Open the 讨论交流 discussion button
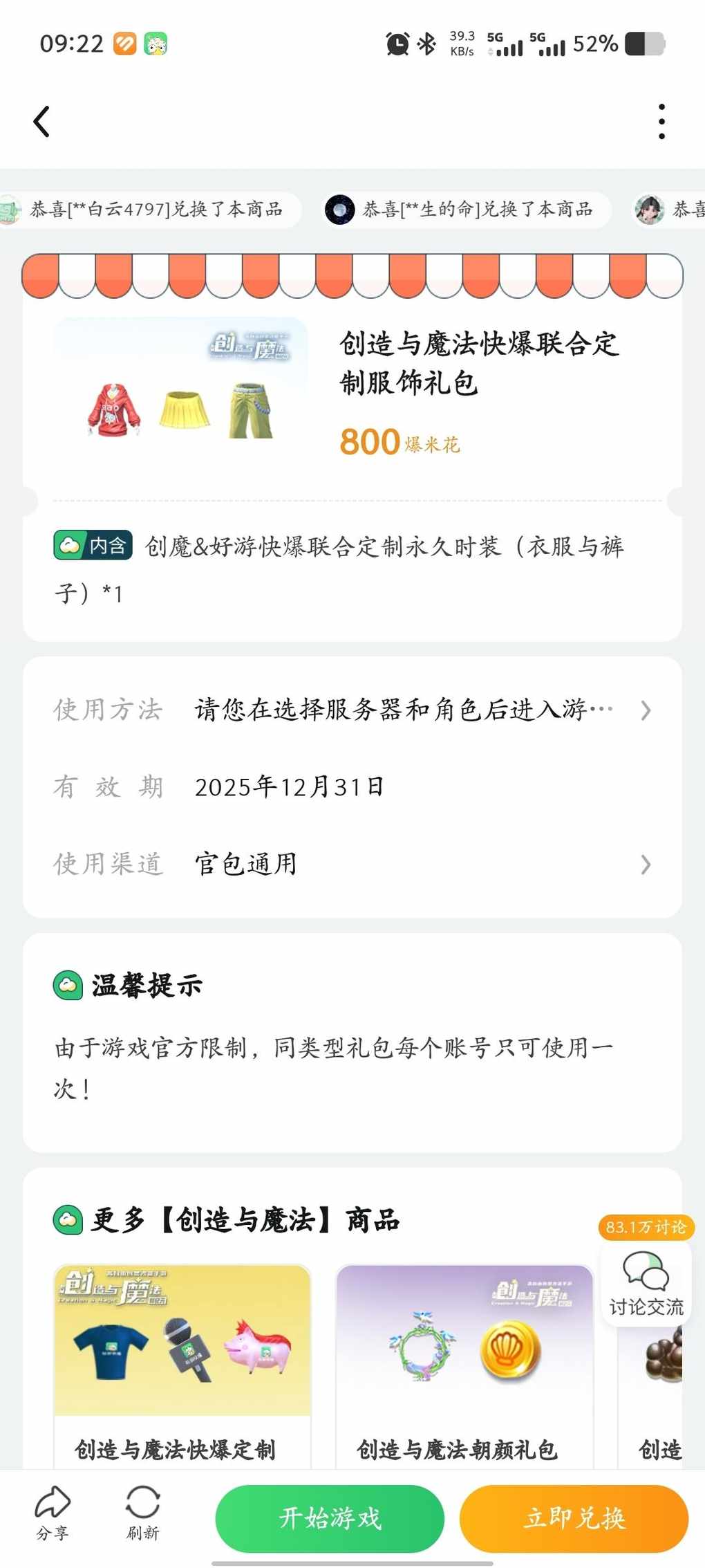The width and height of the screenshot is (705, 1568). click(646, 1284)
